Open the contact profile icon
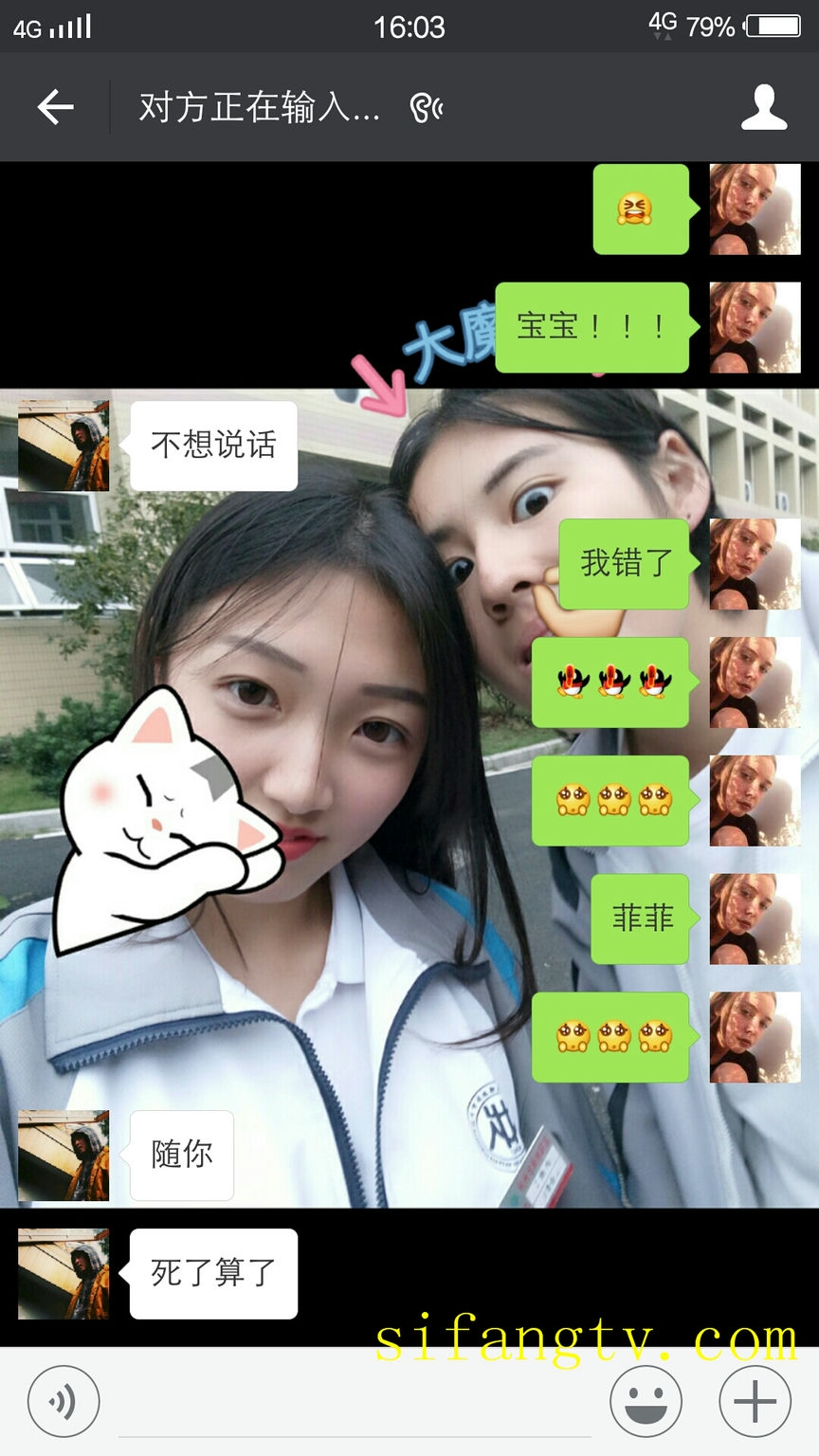 (x=763, y=107)
